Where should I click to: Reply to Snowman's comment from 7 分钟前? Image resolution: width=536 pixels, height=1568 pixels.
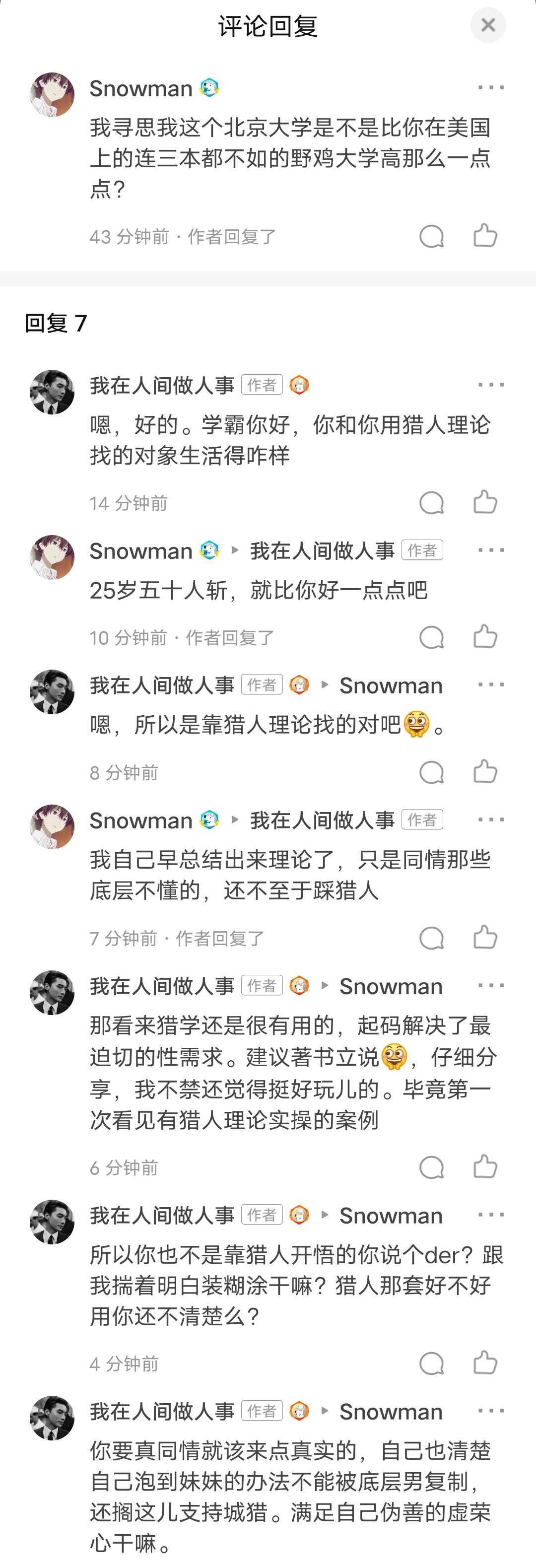tap(431, 938)
